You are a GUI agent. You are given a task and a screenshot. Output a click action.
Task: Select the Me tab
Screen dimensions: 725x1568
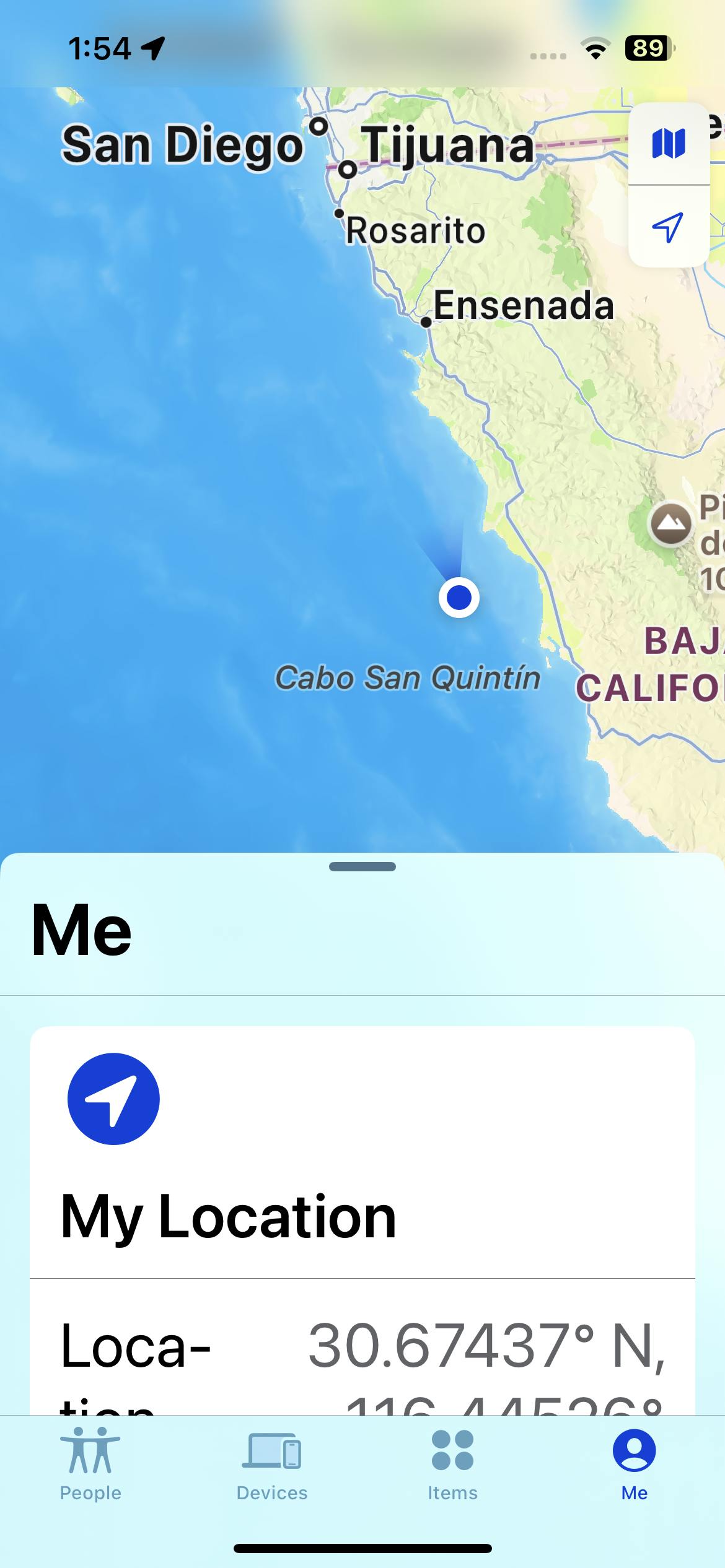[x=635, y=1465]
